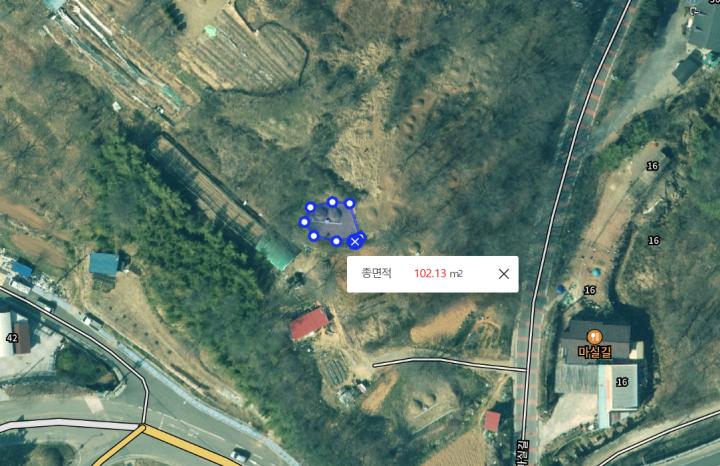Image resolution: width=720 pixels, height=466 pixels.
Task: Close the 총면적 area result popup
Action: click(503, 274)
